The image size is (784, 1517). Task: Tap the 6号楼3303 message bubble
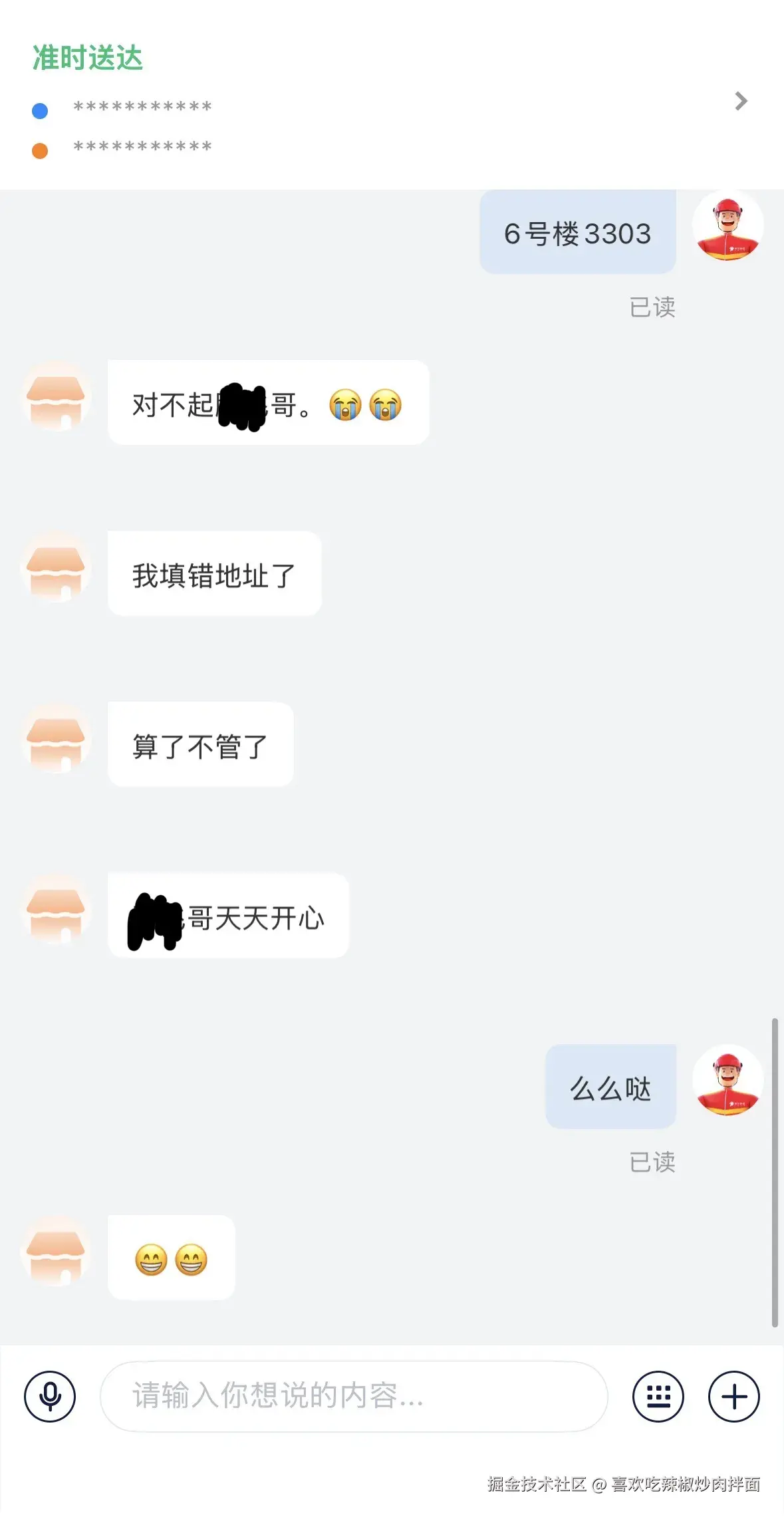tap(577, 233)
